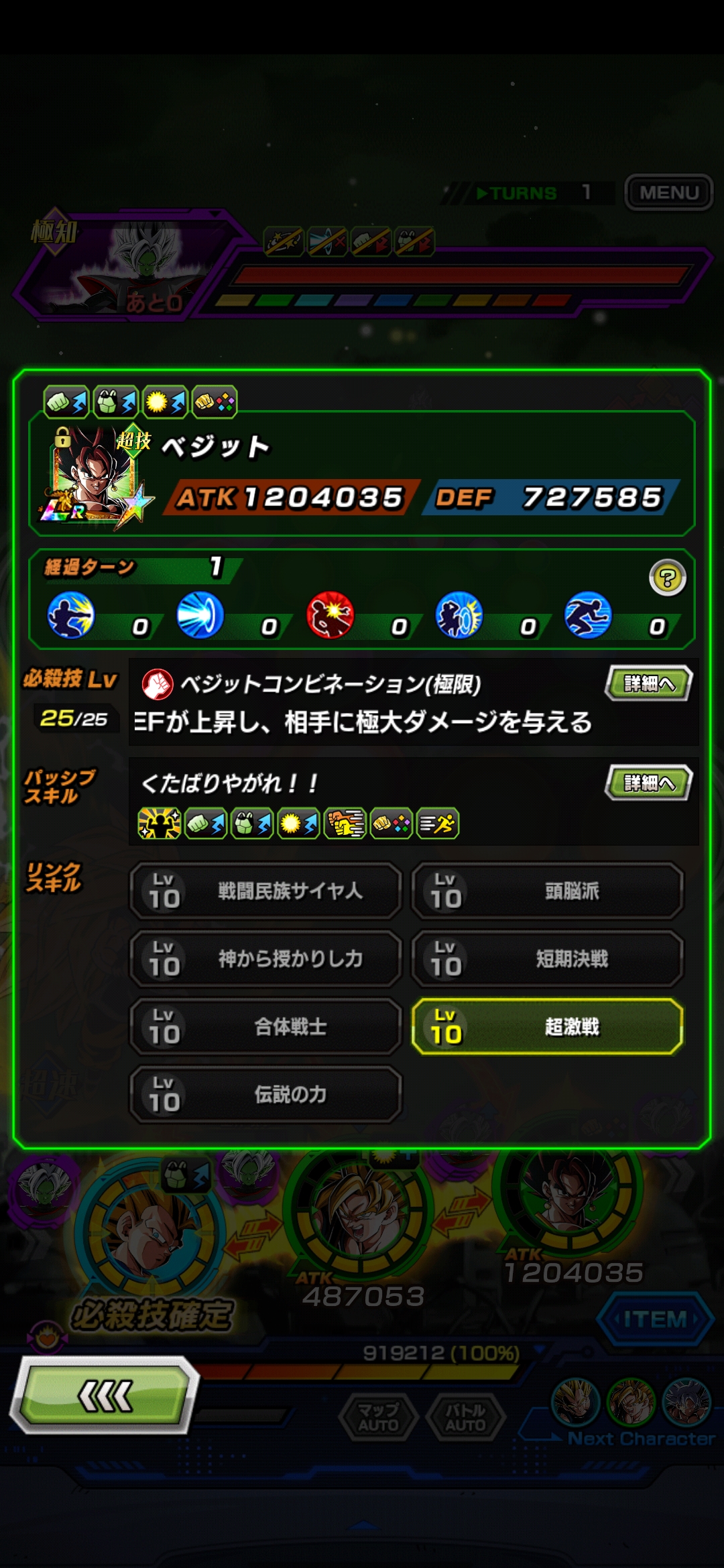Image resolution: width=724 pixels, height=1568 pixels.
Task: Select the 合体戦士 link skill
Action: [265, 1027]
